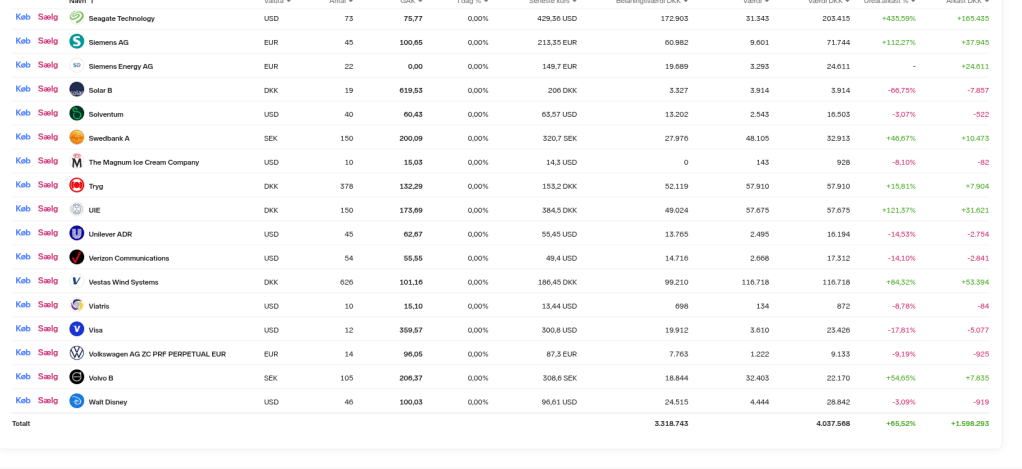Open Seagate Technology stock details
Screen dimensions: 1022x469
tap(121, 18)
